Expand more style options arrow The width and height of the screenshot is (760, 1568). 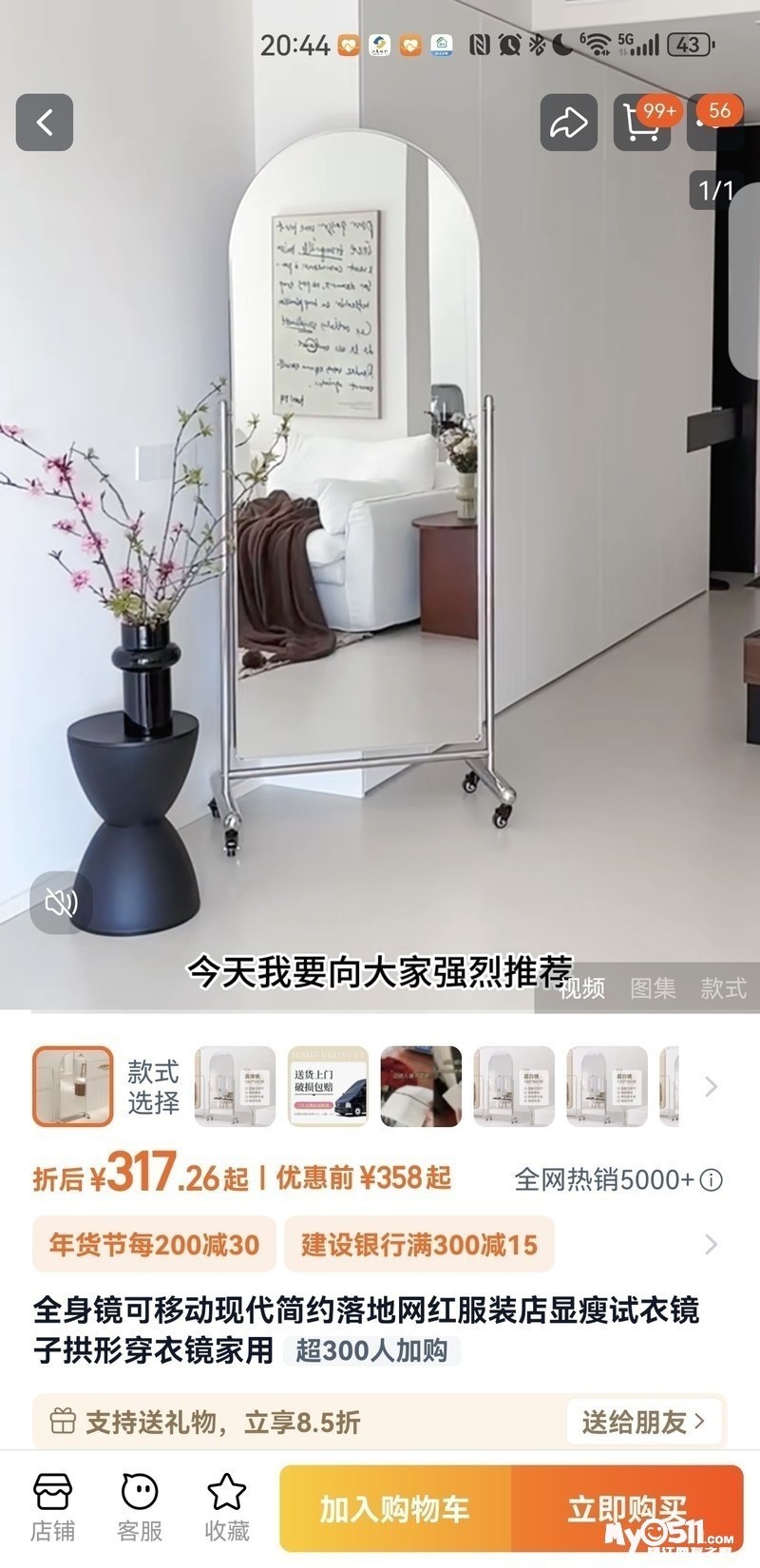coord(711,1087)
